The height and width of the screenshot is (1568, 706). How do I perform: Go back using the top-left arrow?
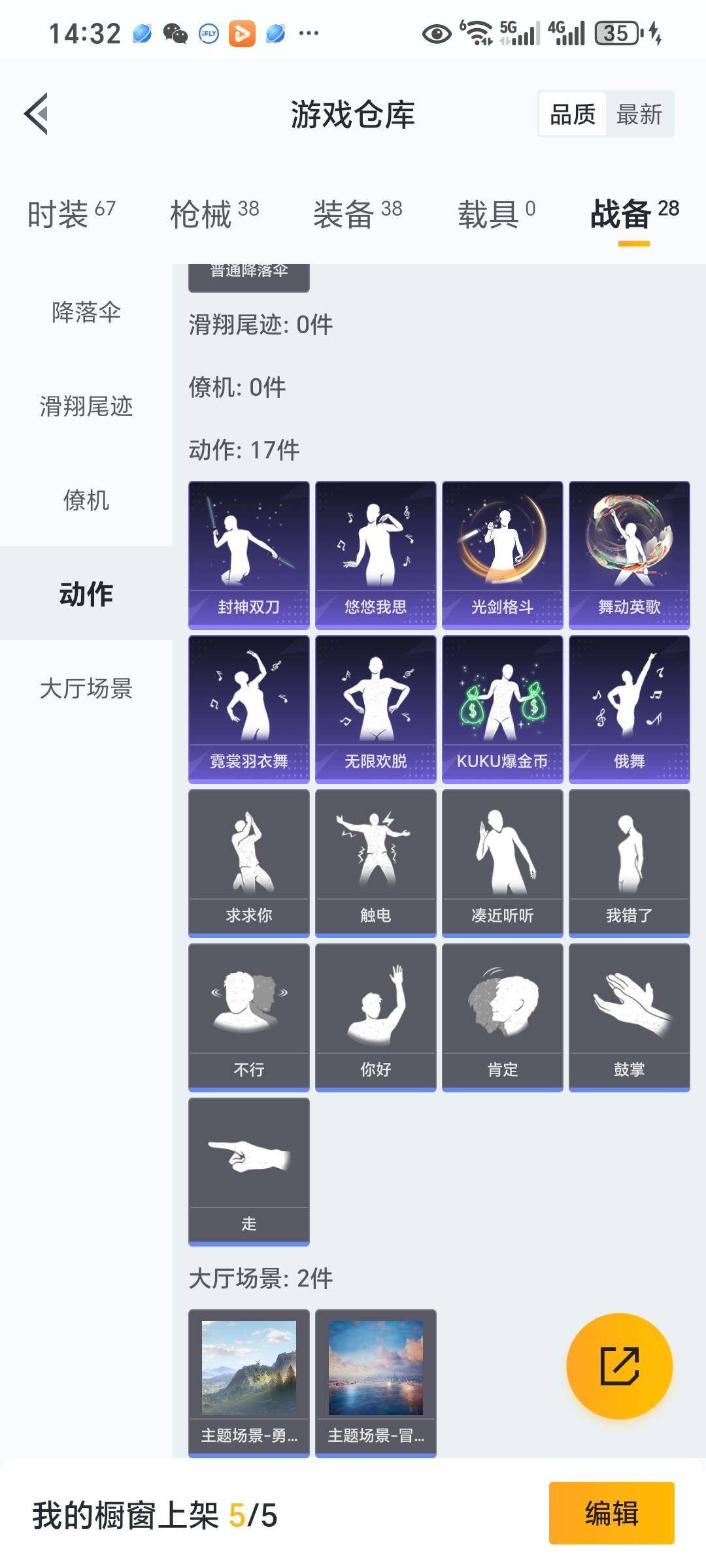[x=37, y=114]
